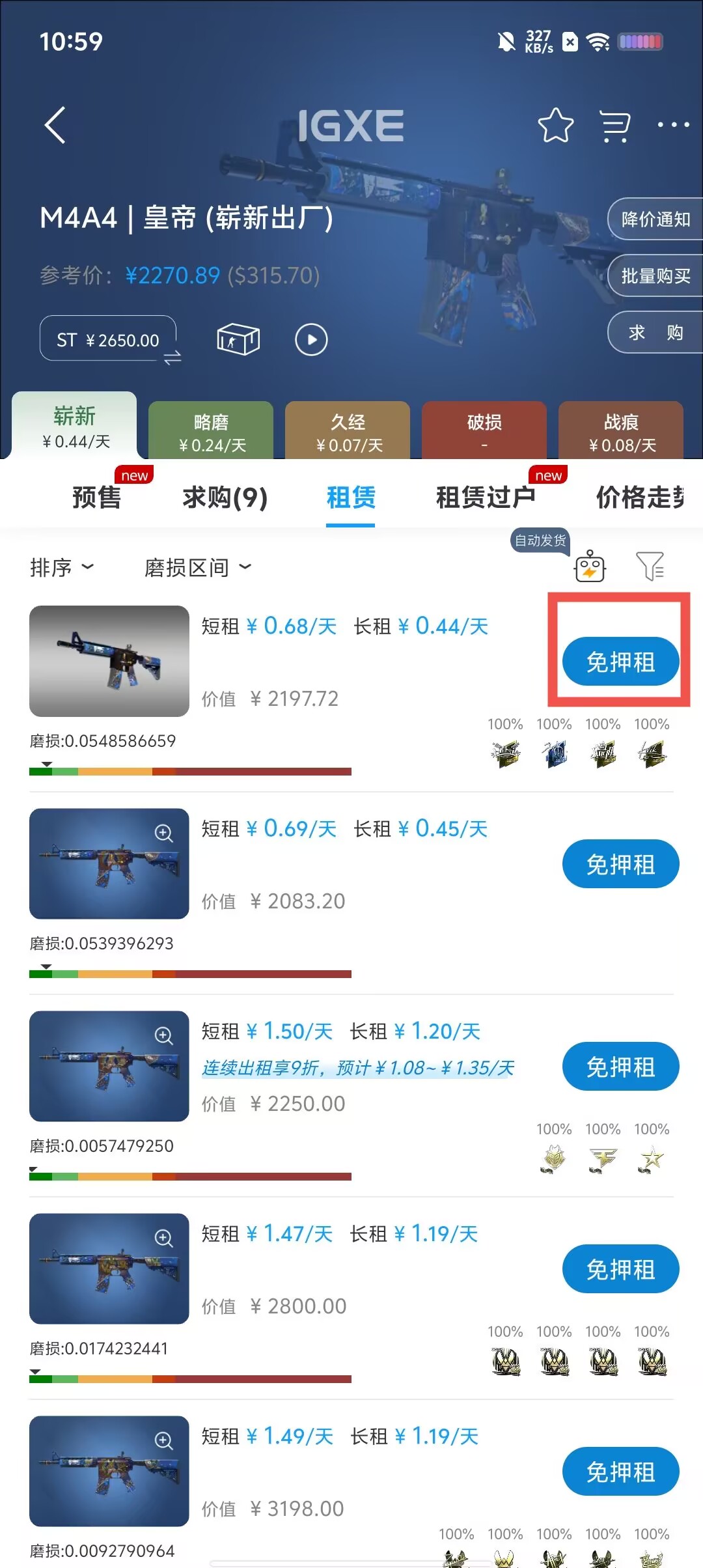
Task: Tap 降价通知 price-drop alert button
Action: tap(655, 219)
